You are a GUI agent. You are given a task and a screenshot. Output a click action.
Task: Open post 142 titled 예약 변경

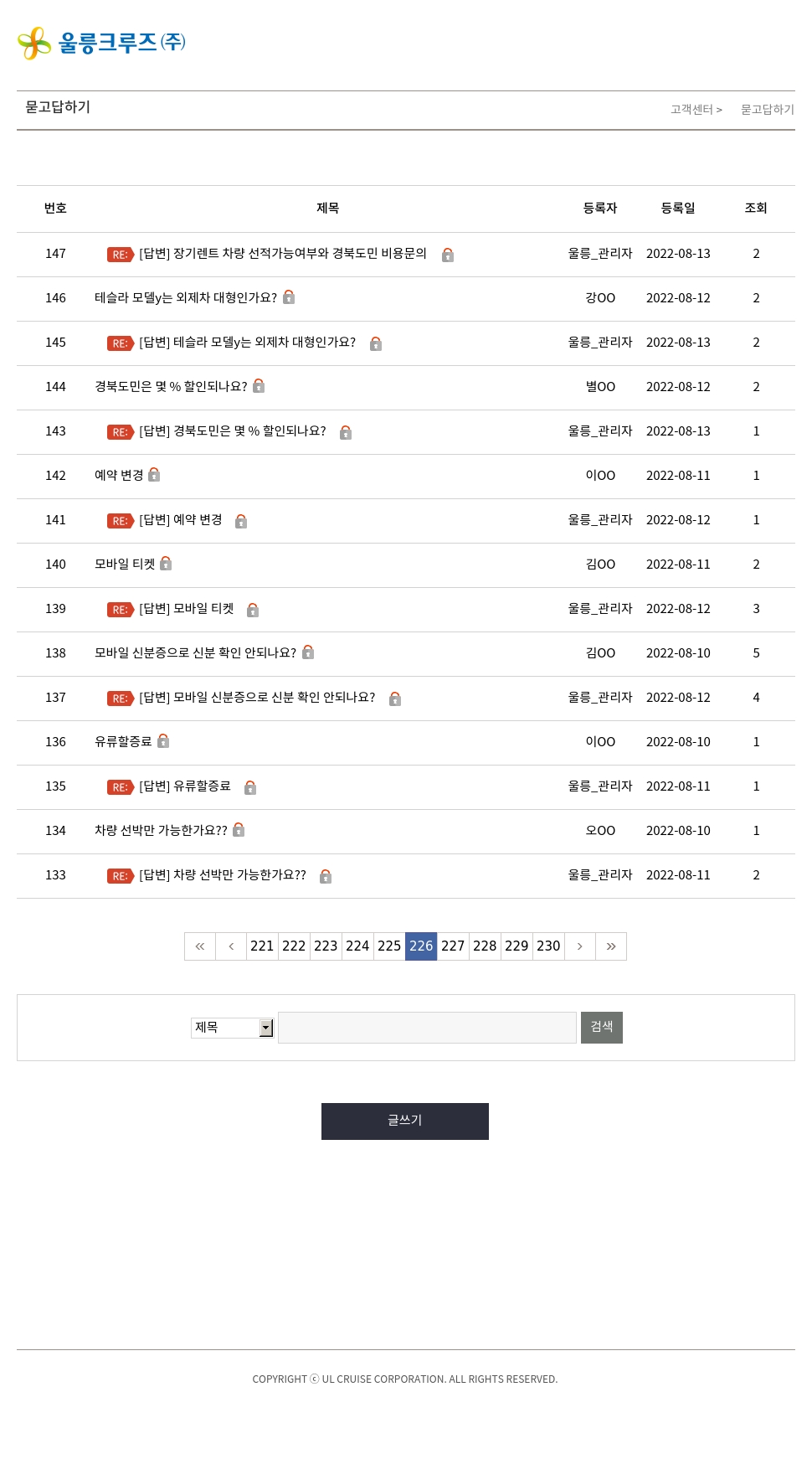119,476
